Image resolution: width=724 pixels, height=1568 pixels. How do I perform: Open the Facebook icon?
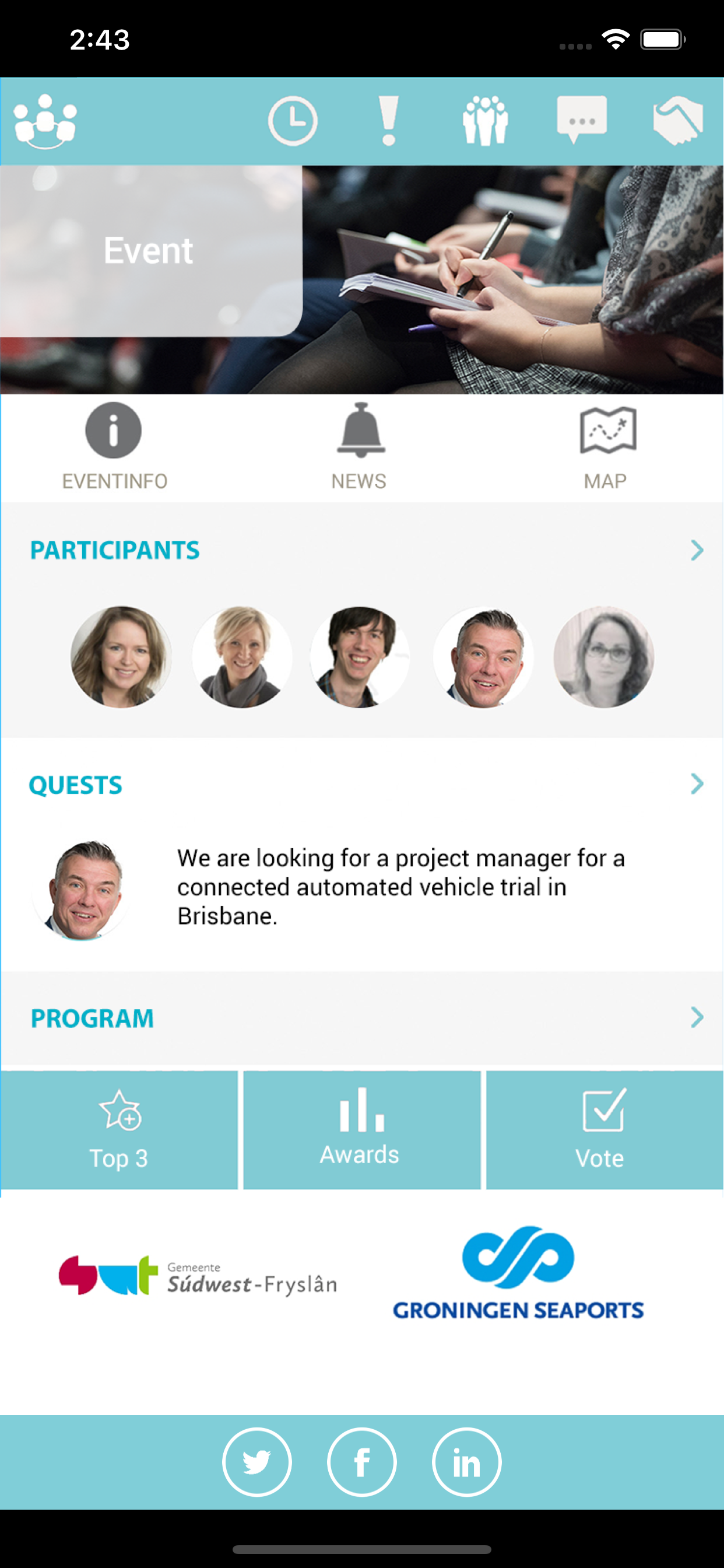(362, 1462)
